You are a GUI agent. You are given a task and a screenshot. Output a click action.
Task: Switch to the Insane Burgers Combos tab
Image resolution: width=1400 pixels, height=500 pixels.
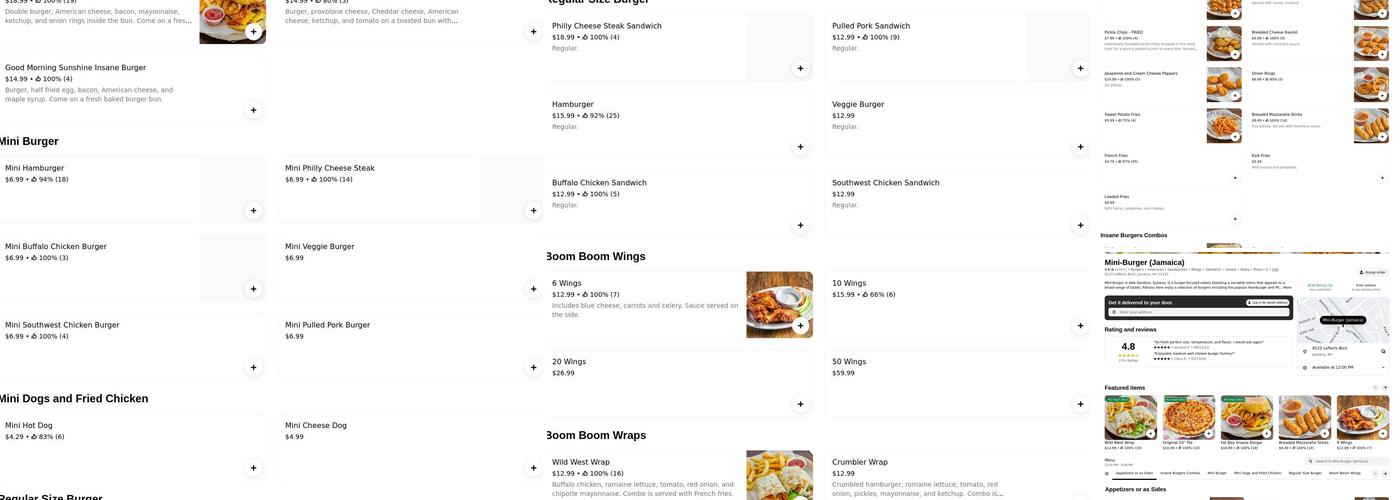tap(1180, 473)
